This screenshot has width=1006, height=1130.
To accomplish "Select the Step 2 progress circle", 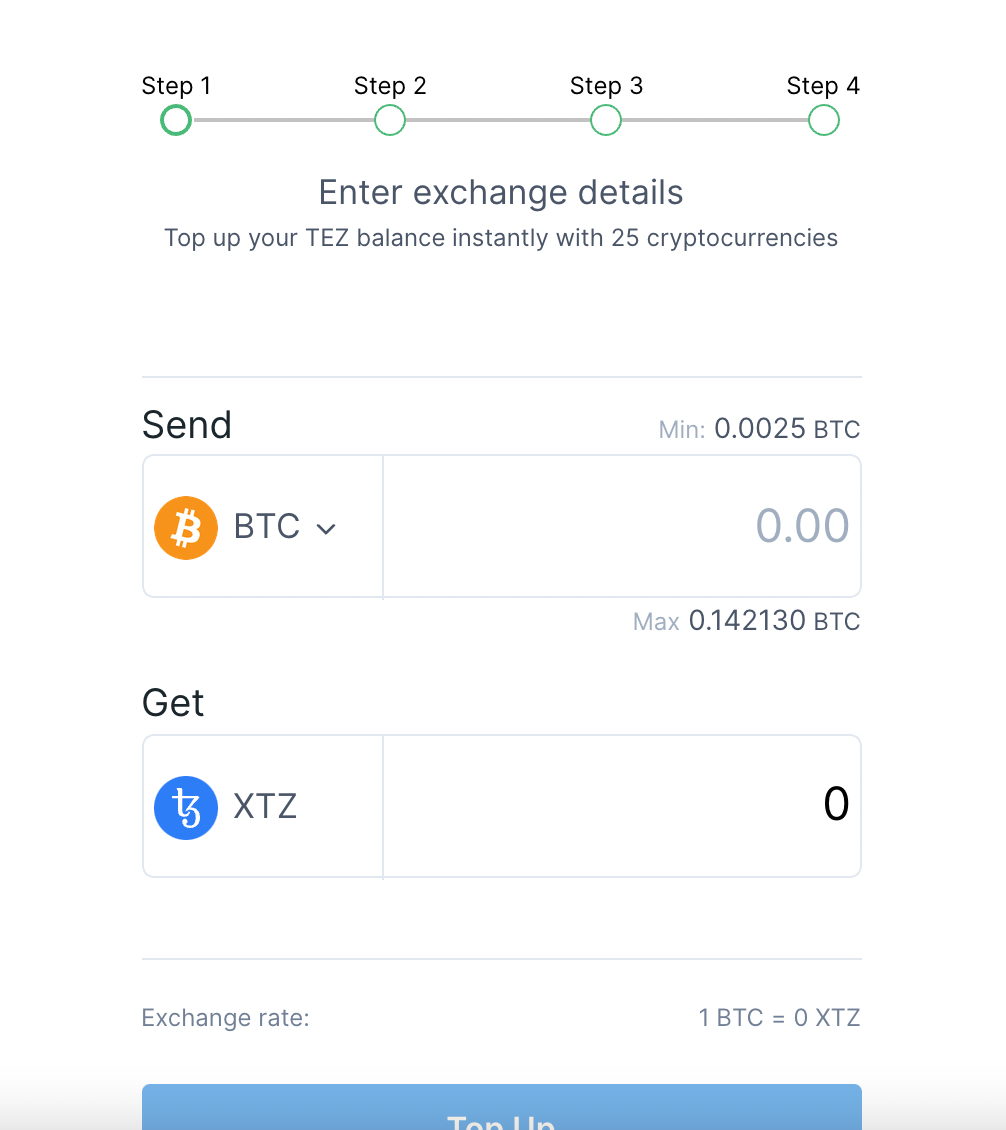I will point(389,120).
